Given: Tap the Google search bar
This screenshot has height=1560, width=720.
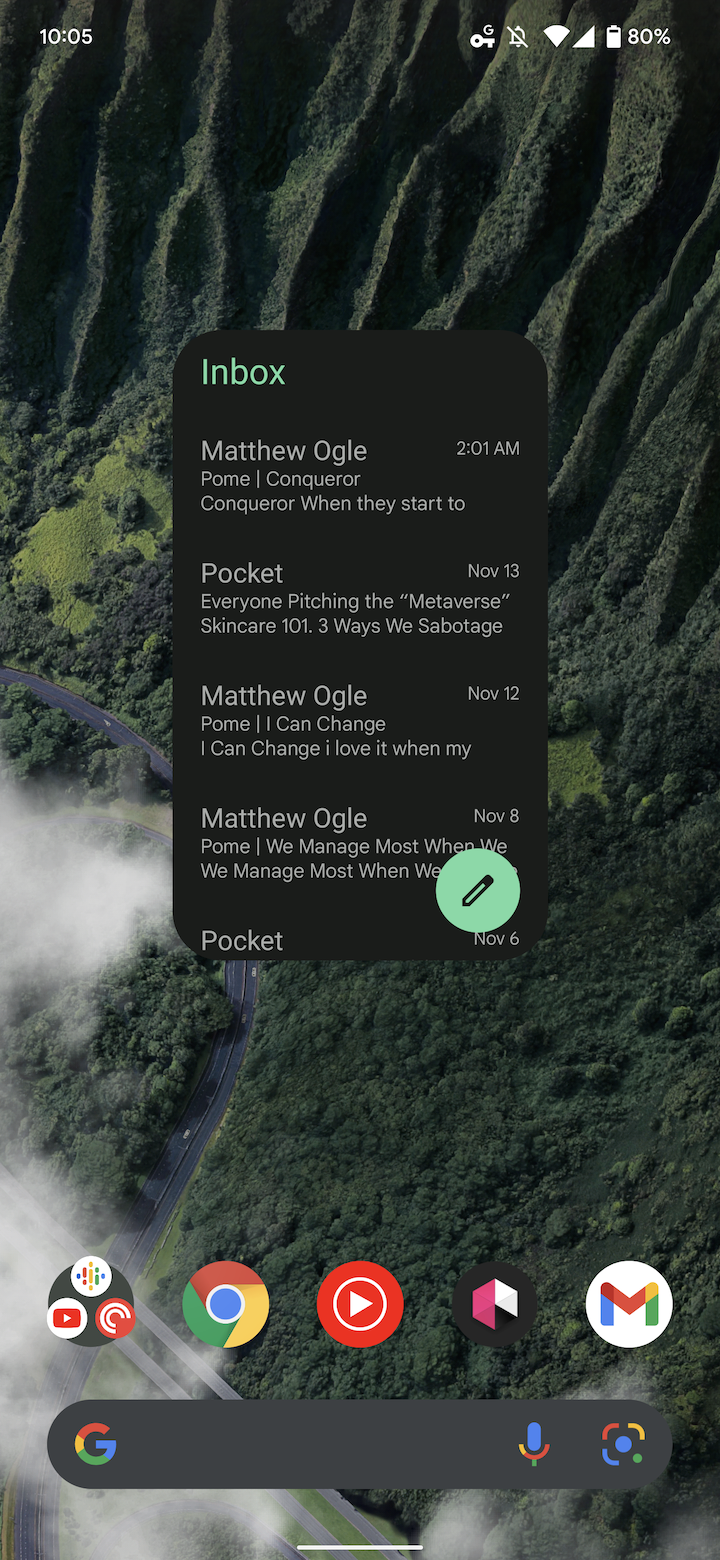Looking at the screenshot, I should point(300,1444).
